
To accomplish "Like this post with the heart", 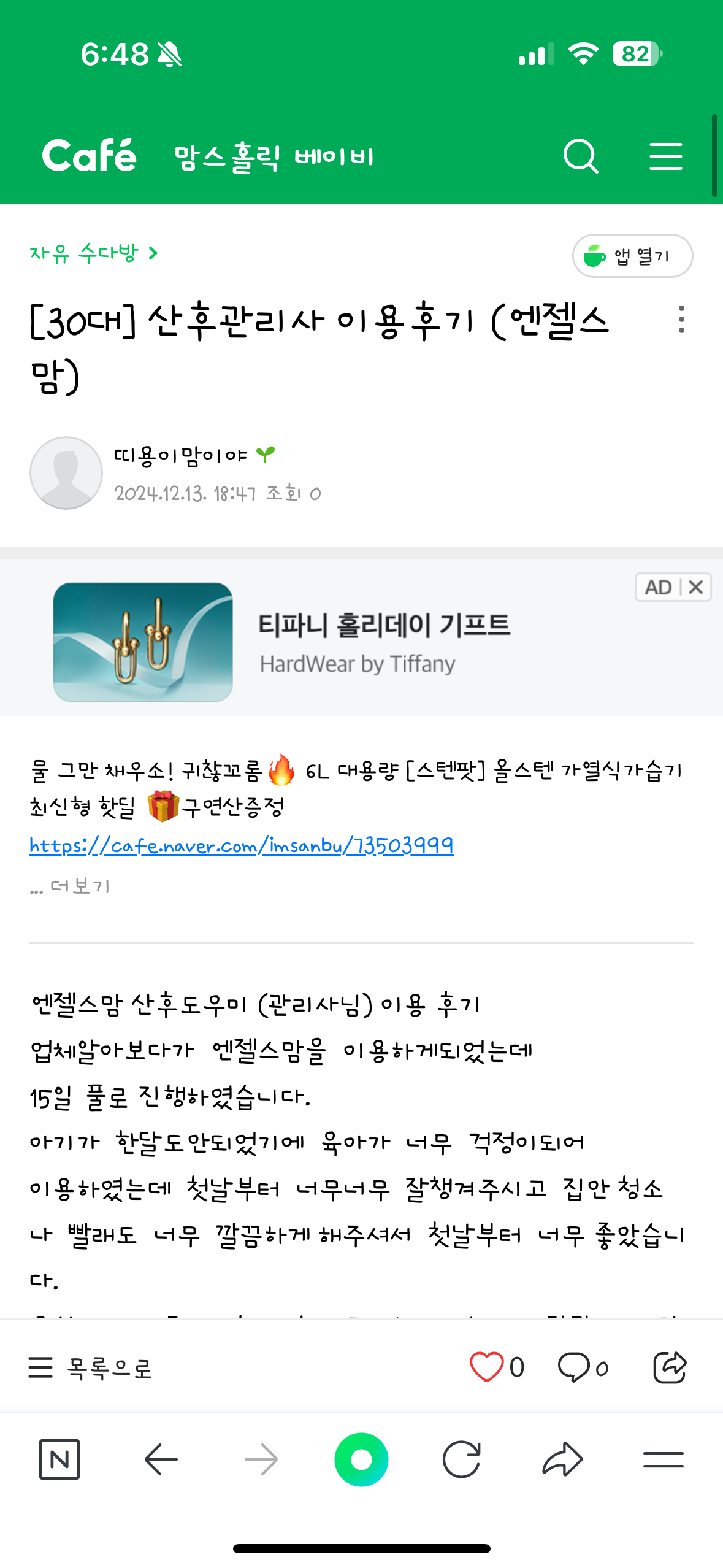I will 486,1367.
